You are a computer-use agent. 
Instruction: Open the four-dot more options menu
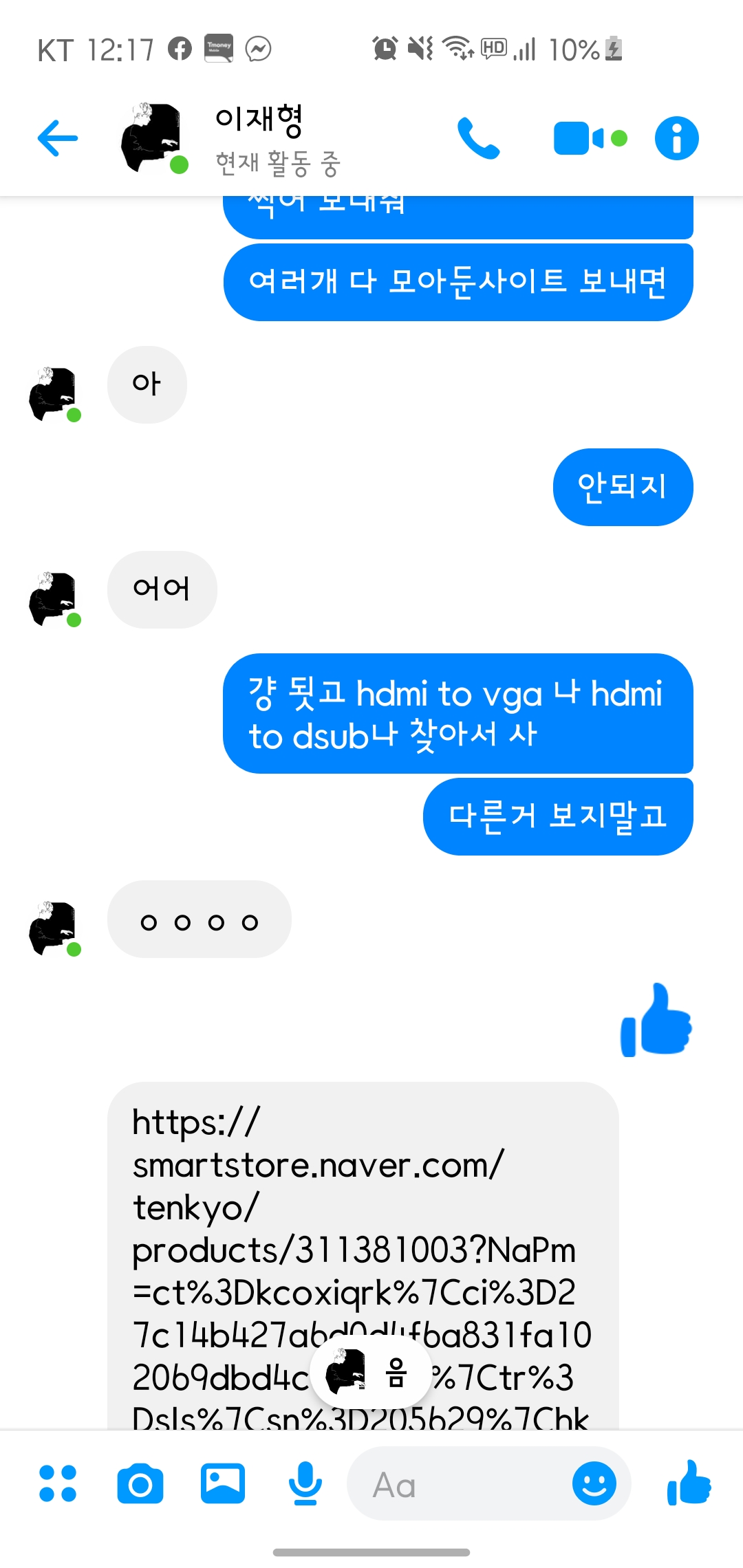tap(58, 1483)
